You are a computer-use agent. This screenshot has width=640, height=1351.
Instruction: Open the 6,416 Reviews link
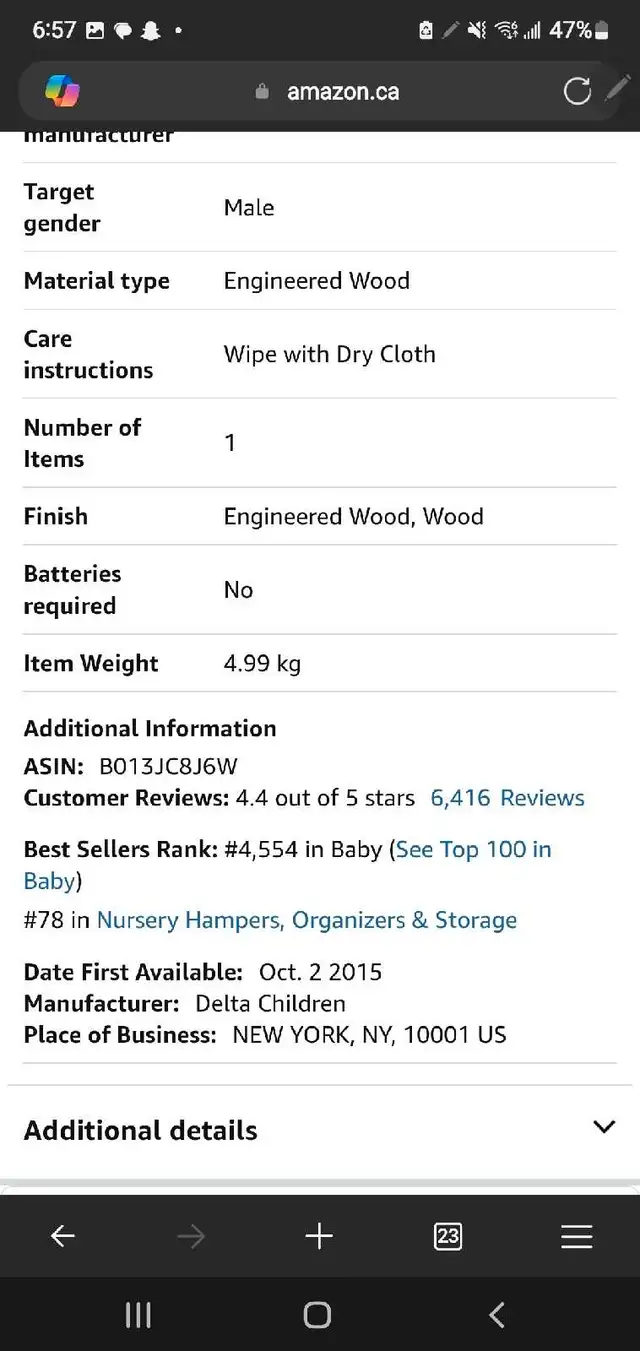pyautogui.click(x=507, y=798)
